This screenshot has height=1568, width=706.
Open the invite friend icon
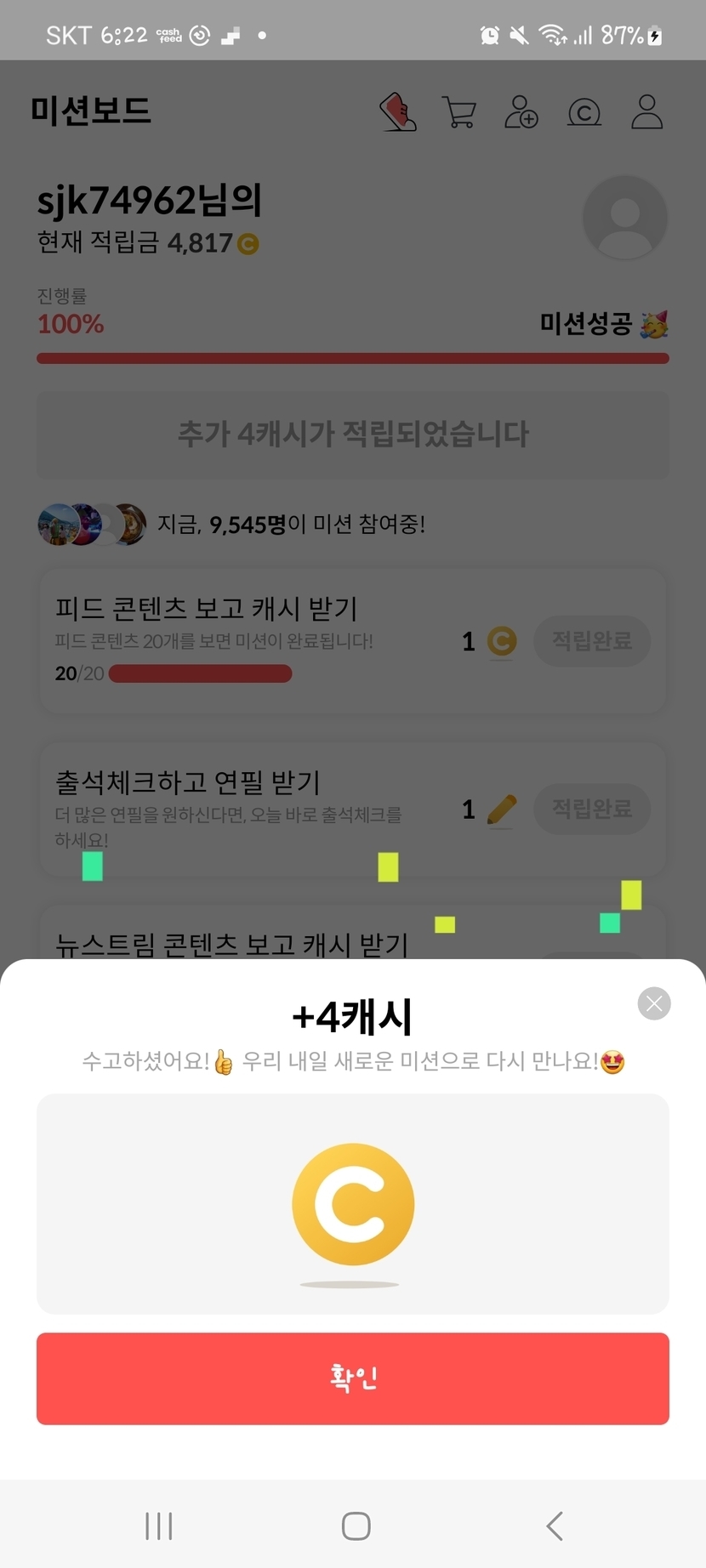click(x=521, y=112)
